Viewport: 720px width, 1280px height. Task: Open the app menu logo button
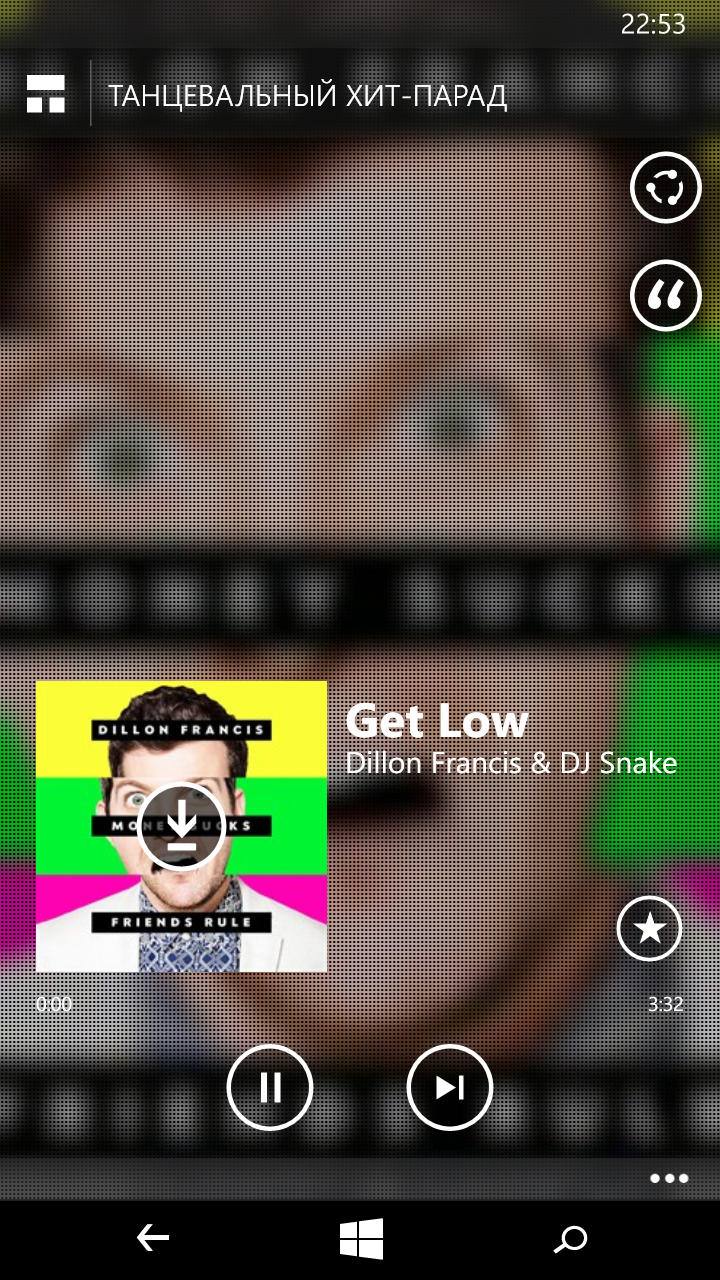[46, 94]
